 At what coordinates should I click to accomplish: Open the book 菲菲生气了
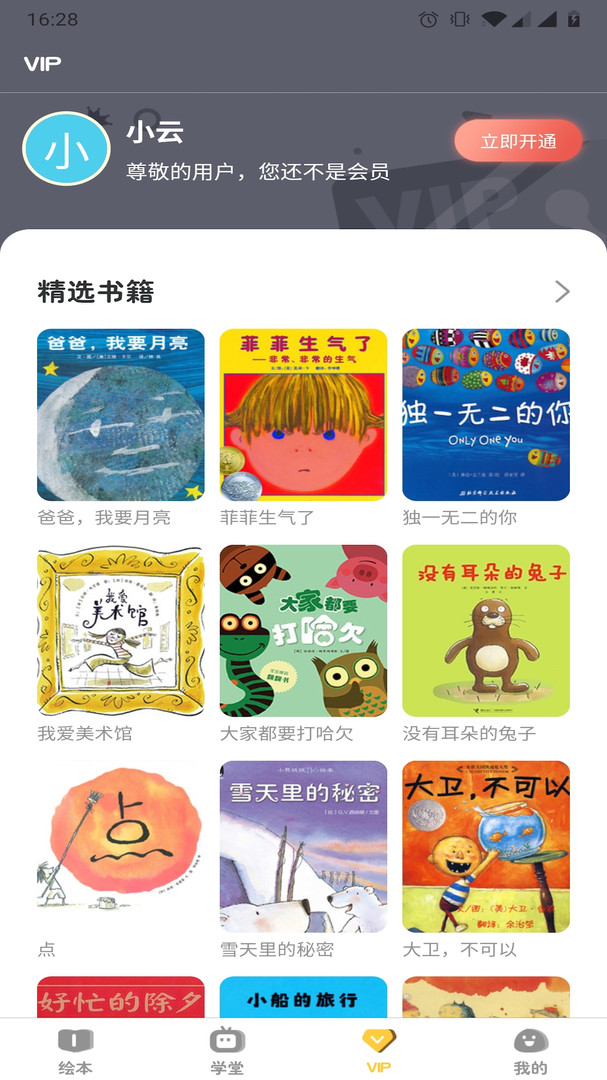(x=303, y=415)
